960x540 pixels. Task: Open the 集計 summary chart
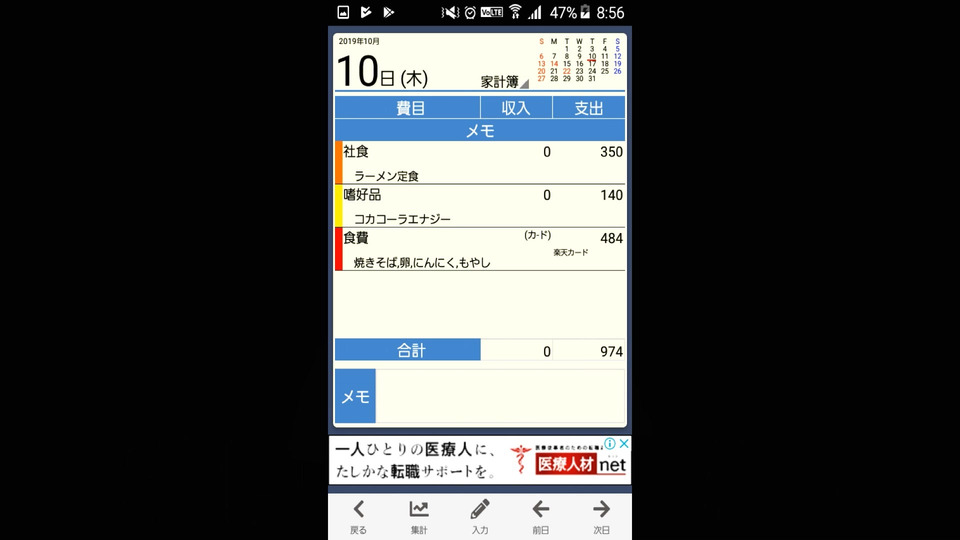(x=419, y=517)
